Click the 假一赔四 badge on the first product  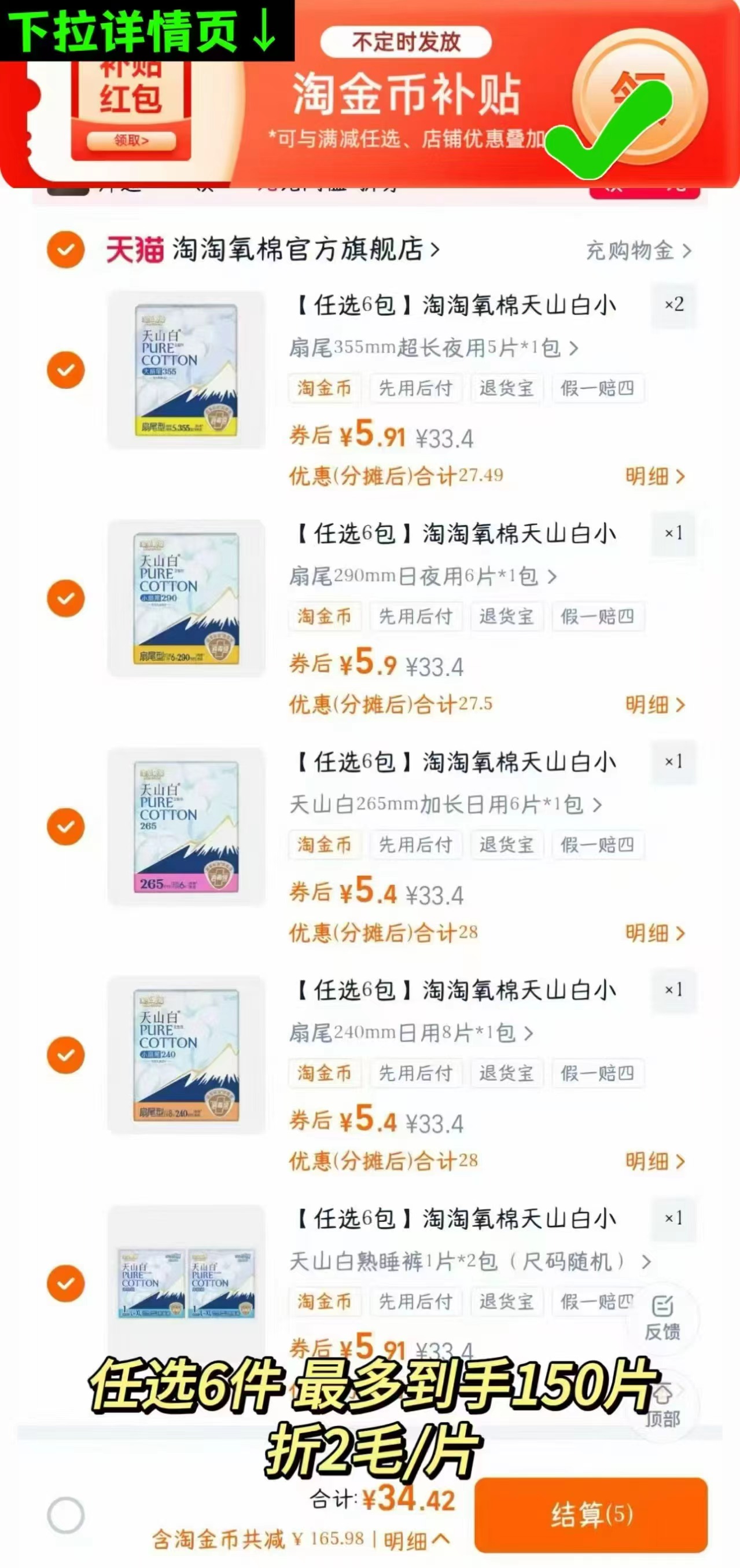coord(598,388)
